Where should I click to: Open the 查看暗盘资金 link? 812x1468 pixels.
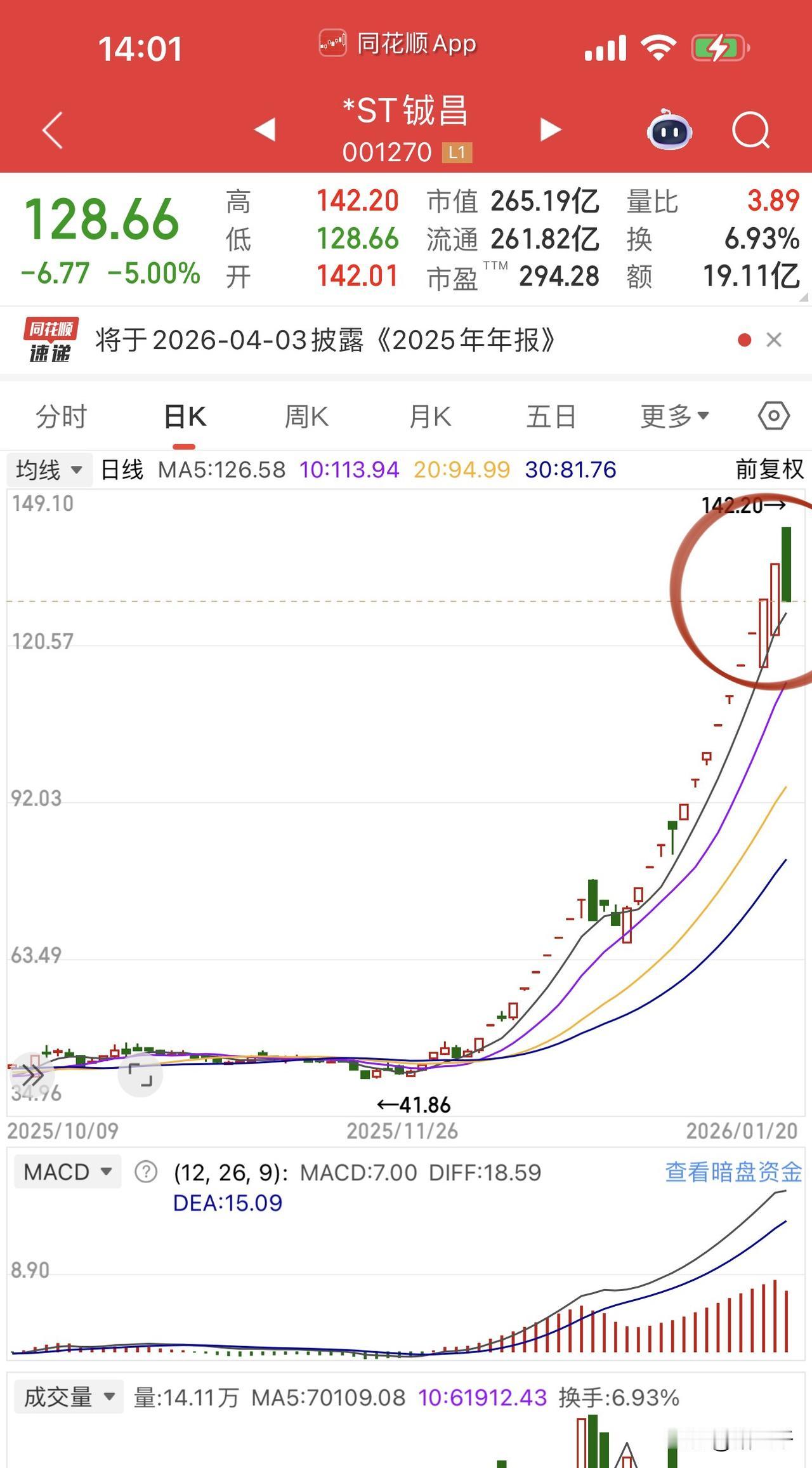tap(733, 1172)
